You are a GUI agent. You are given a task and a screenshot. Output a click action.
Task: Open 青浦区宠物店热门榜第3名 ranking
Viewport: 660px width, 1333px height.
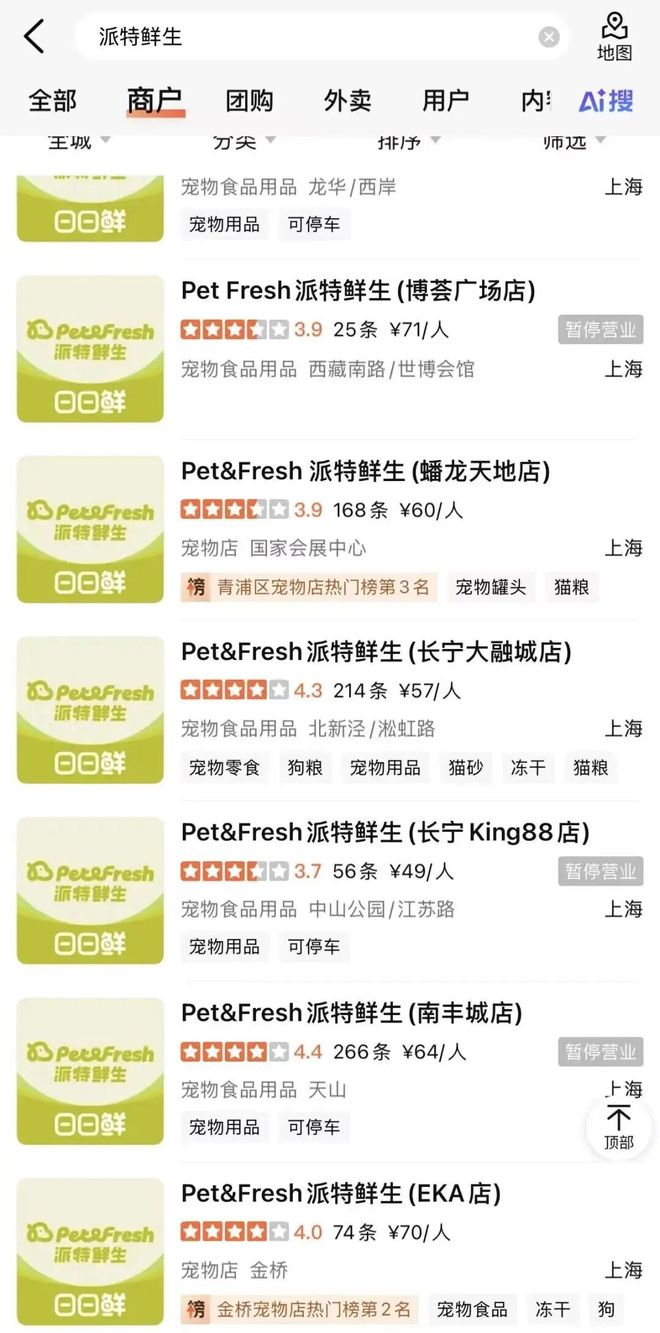point(309,587)
